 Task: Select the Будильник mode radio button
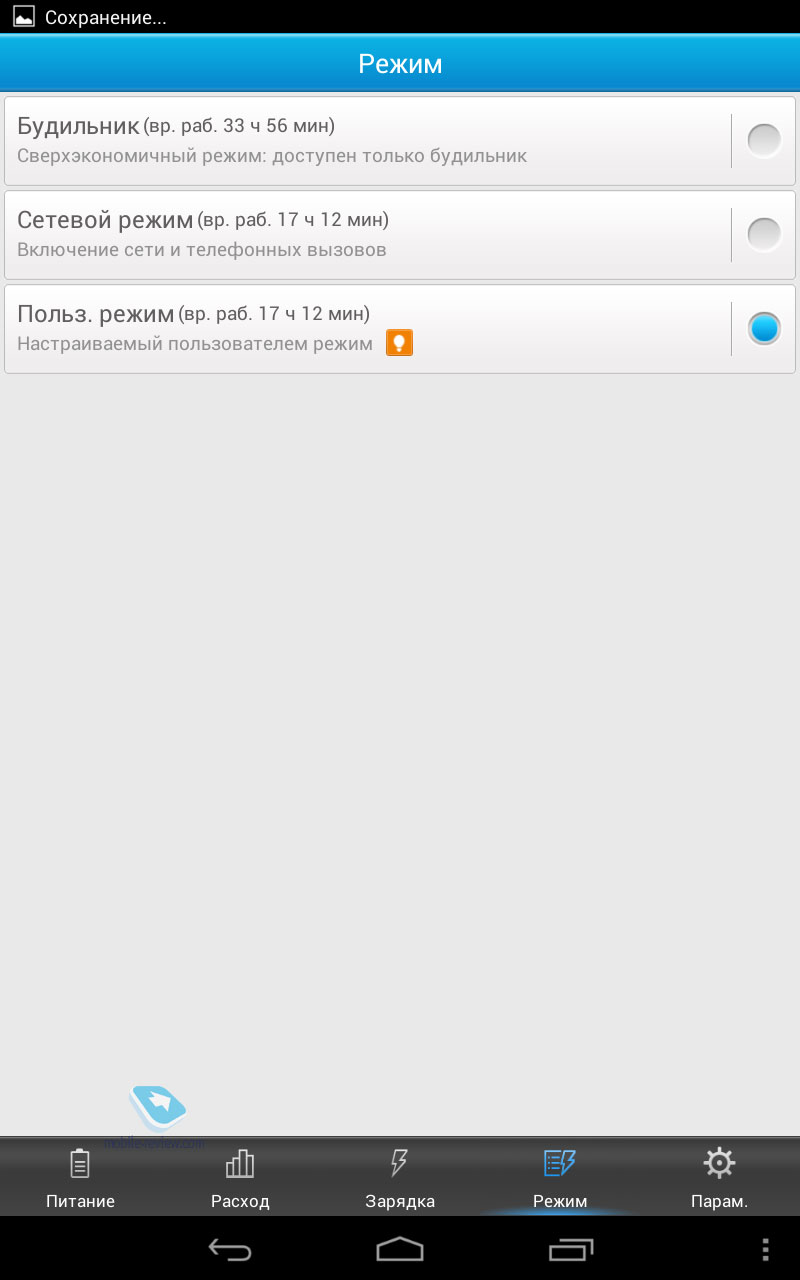pyautogui.click(x=764, y=141)
